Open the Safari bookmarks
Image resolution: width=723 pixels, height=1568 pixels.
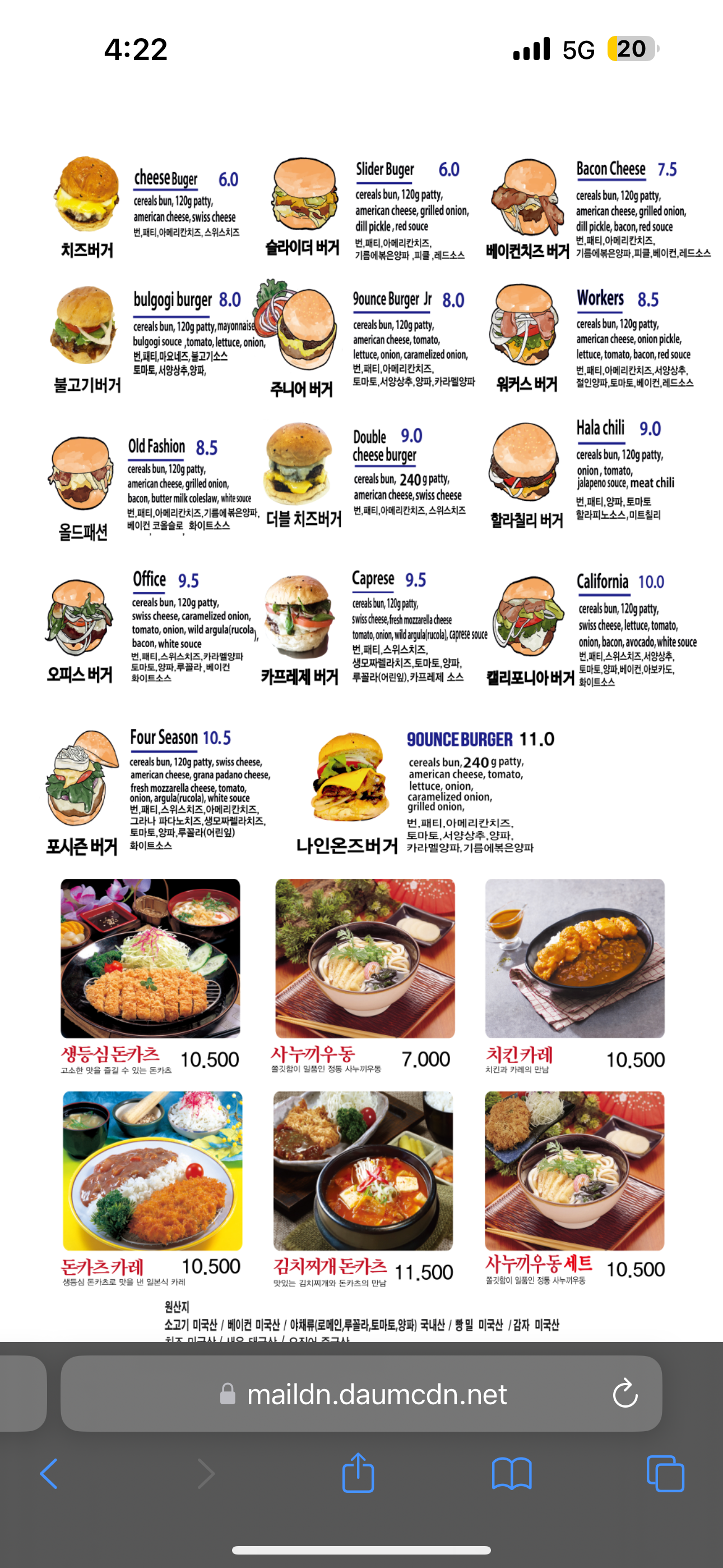(x=511, y=1474)
